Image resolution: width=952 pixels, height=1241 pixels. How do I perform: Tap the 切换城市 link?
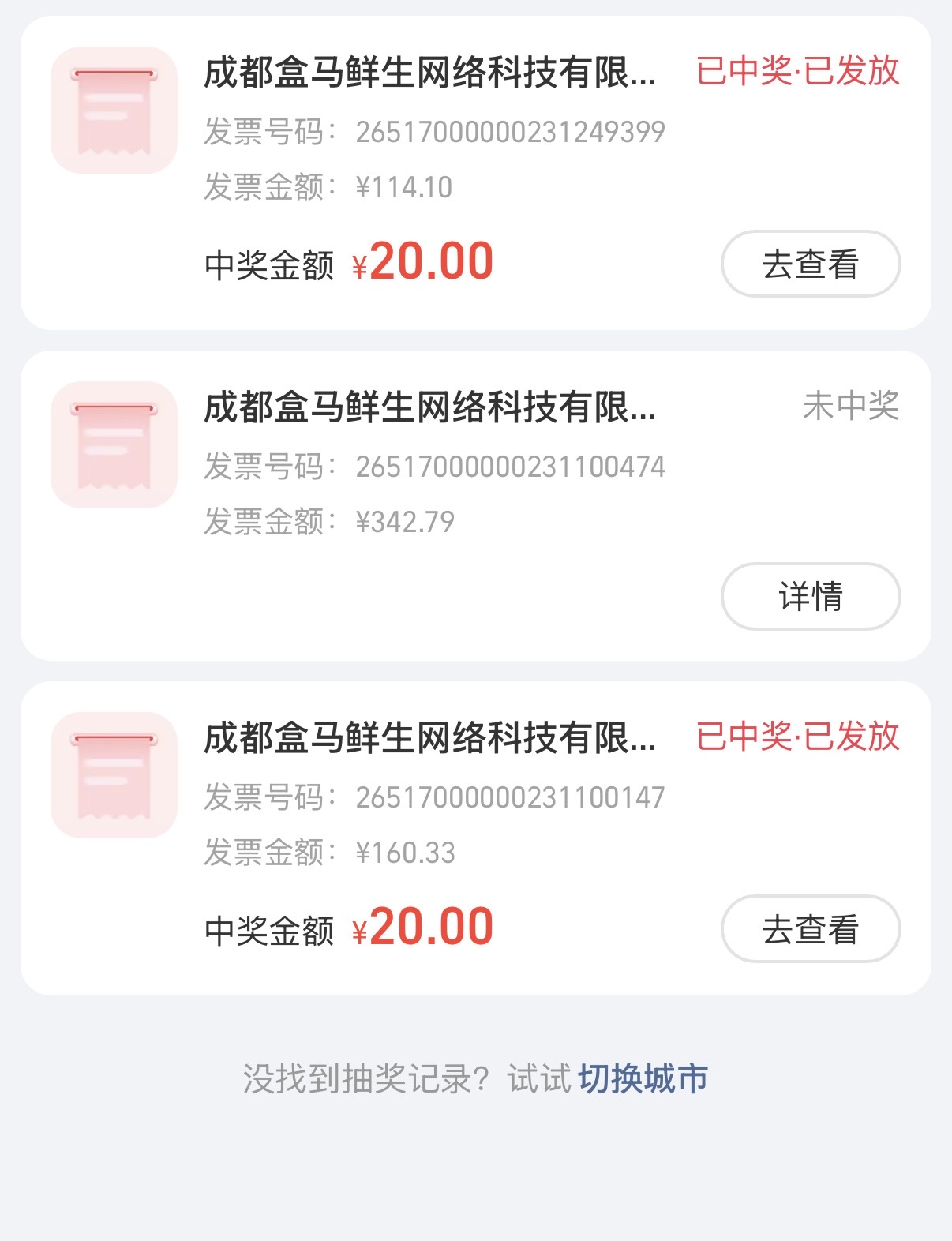point(643,1078)
